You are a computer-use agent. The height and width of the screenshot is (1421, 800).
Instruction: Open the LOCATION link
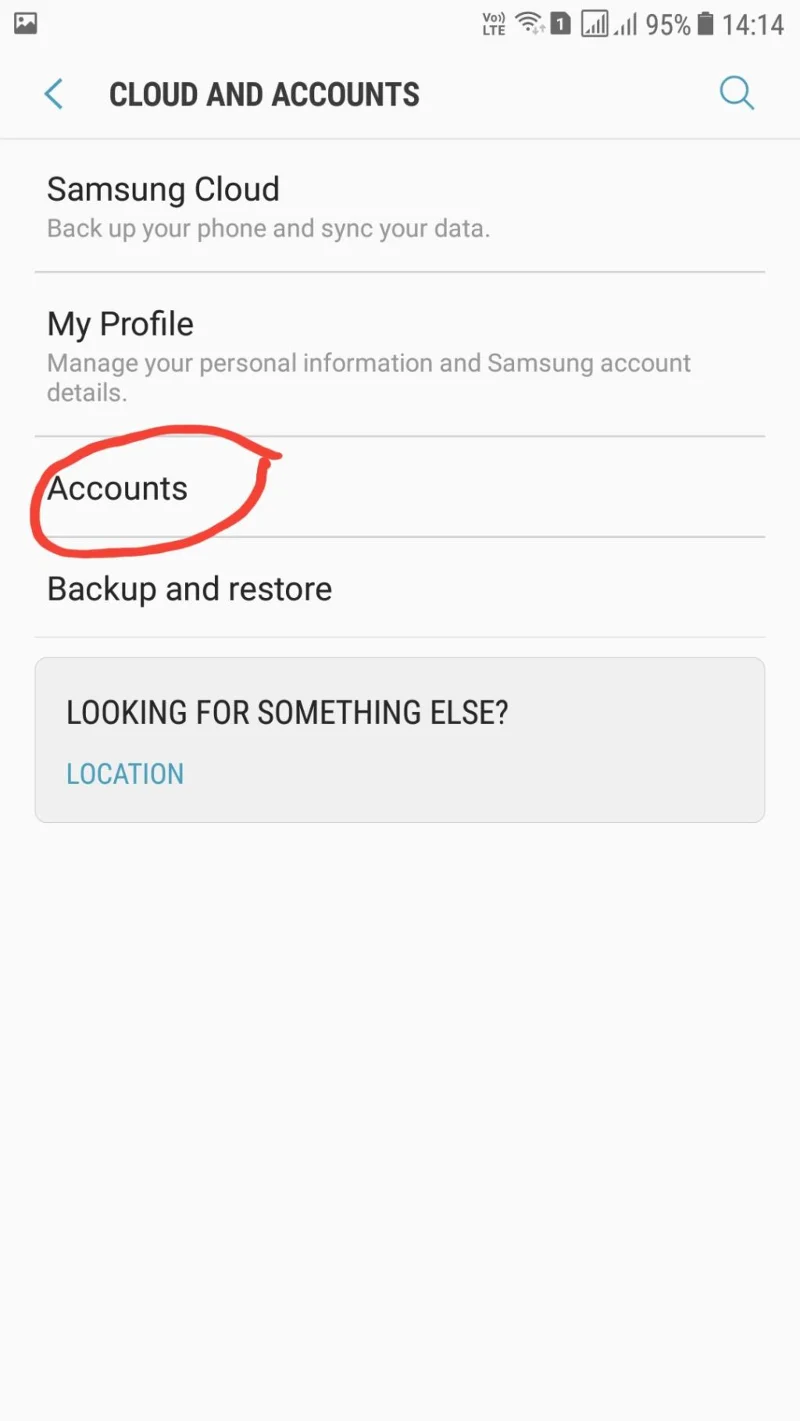[x=125, y=773]
